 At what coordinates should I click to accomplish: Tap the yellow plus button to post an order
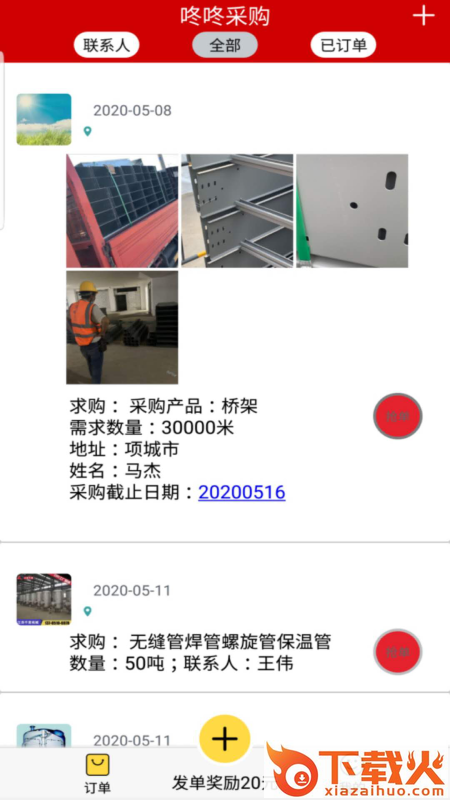click(x=225, y=739)
